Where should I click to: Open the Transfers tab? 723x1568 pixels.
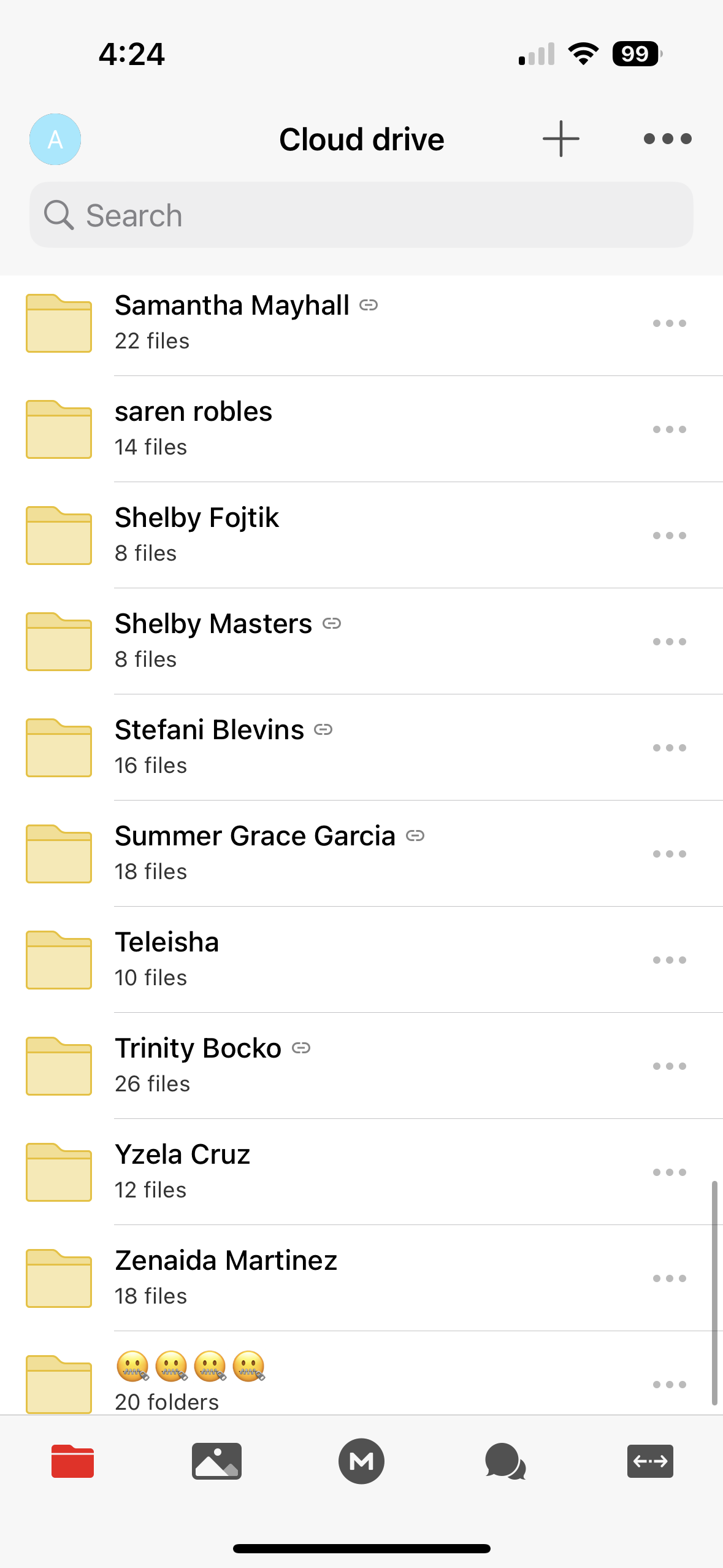(x=650, y=1461)
